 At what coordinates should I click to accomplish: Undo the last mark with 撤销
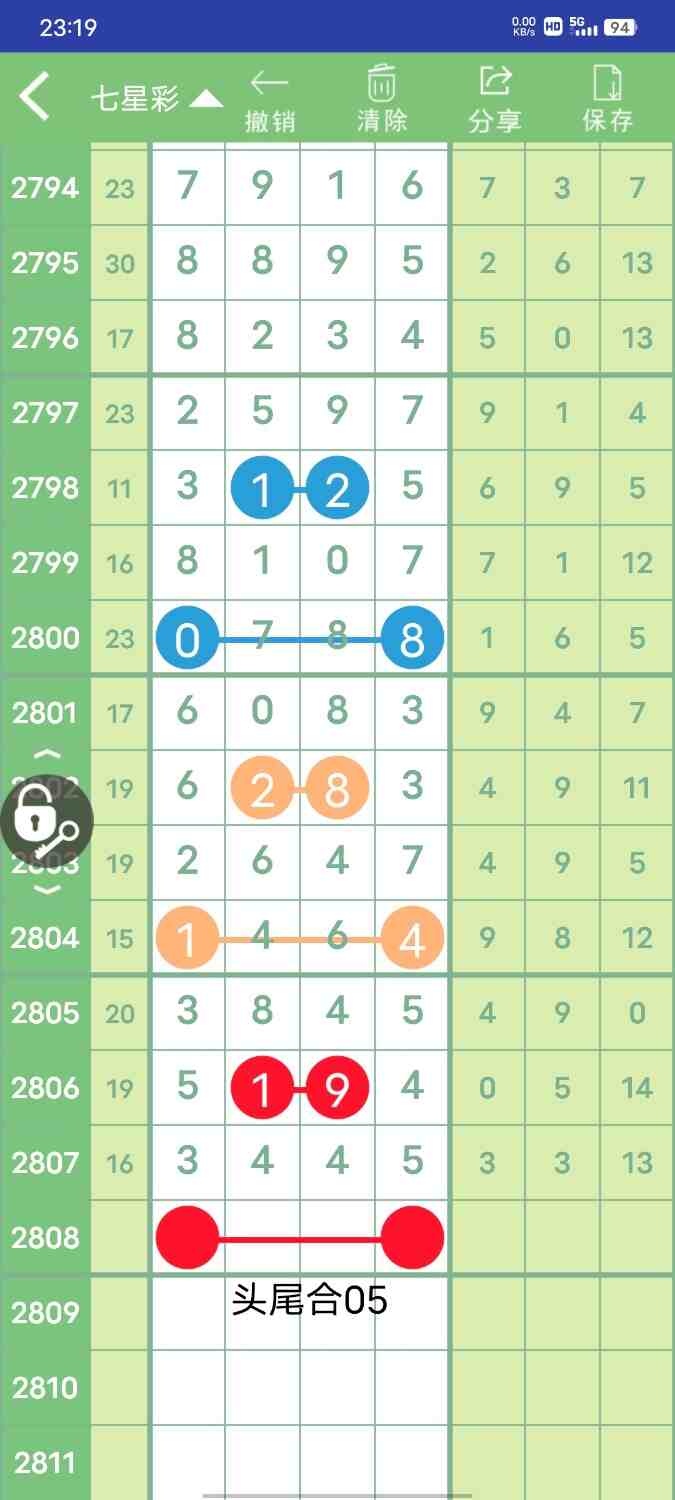click(x=270, y=99)
